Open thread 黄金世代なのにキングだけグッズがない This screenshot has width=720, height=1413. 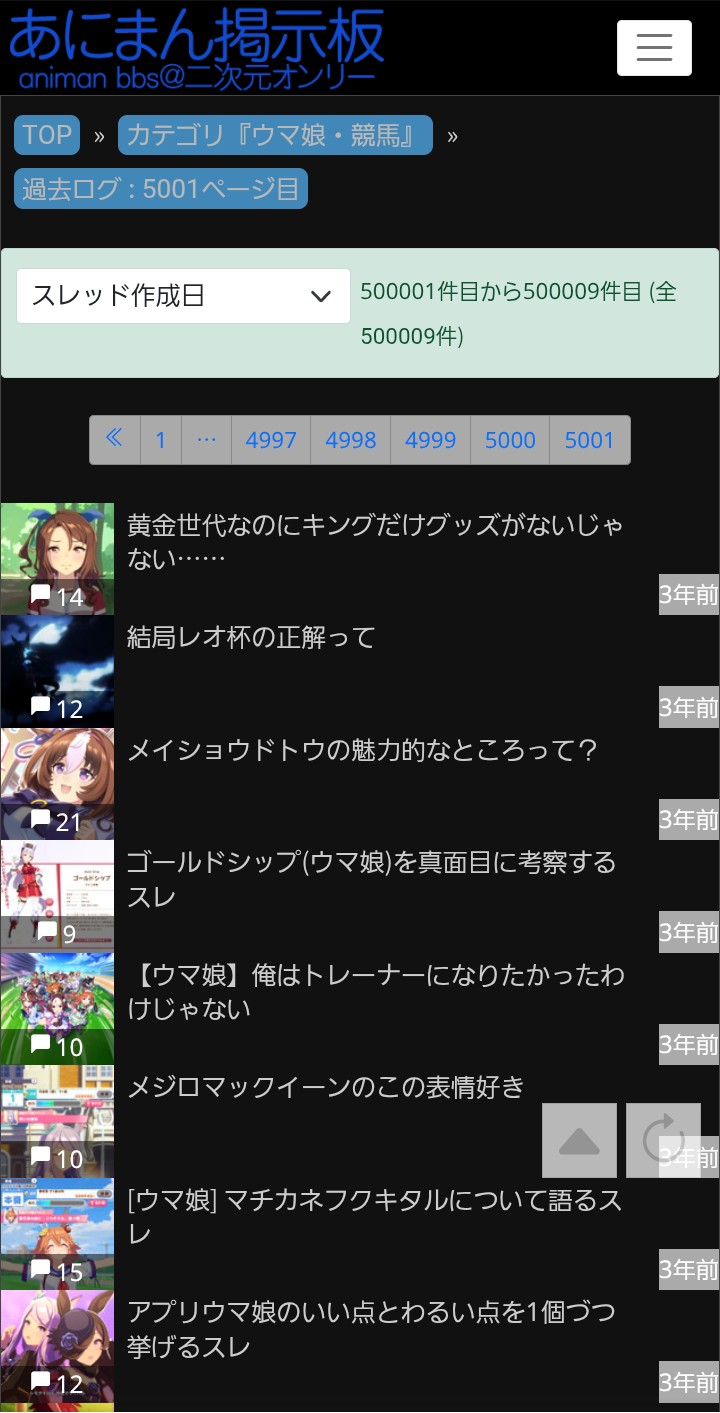click(375, 541)
